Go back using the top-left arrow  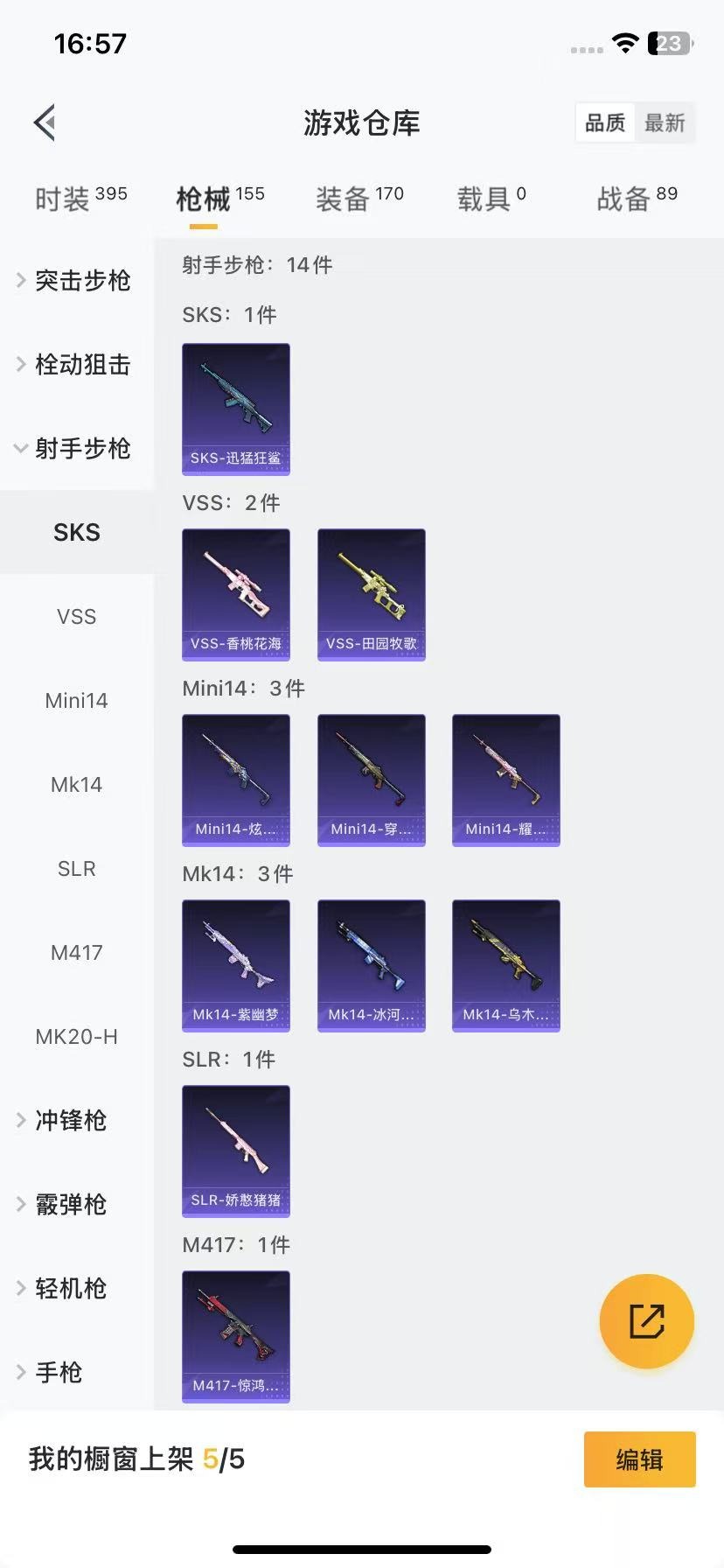tap(45, 122)
